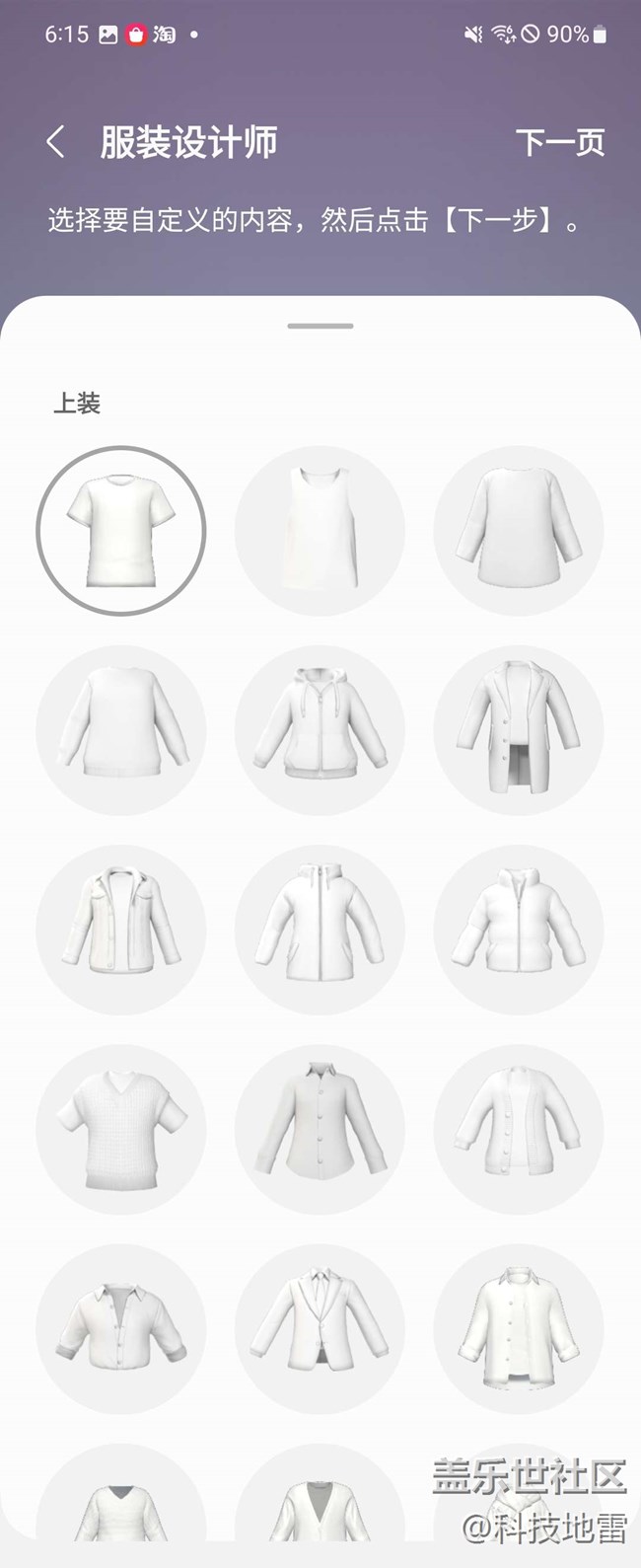
Task: Select the blazer with tie
Action: tap(320, 1328)
